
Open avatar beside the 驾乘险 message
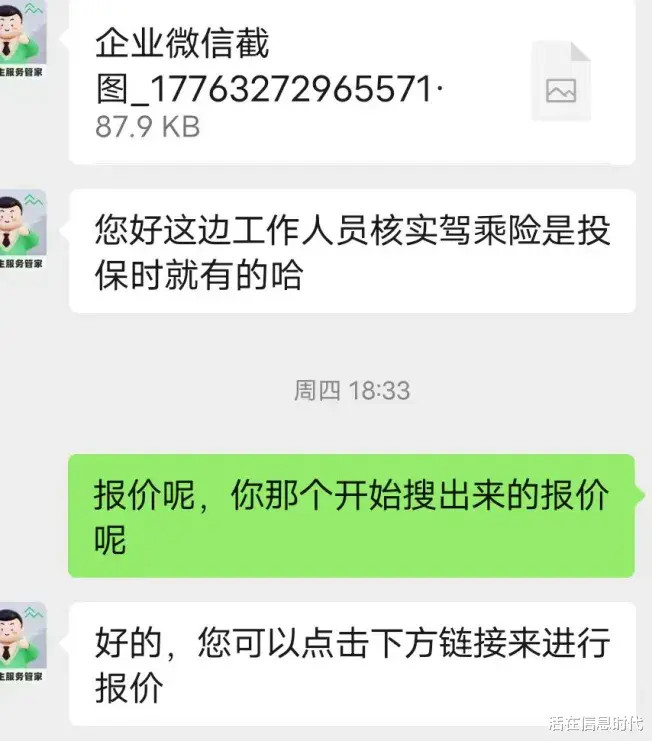[x=23, y=230]
